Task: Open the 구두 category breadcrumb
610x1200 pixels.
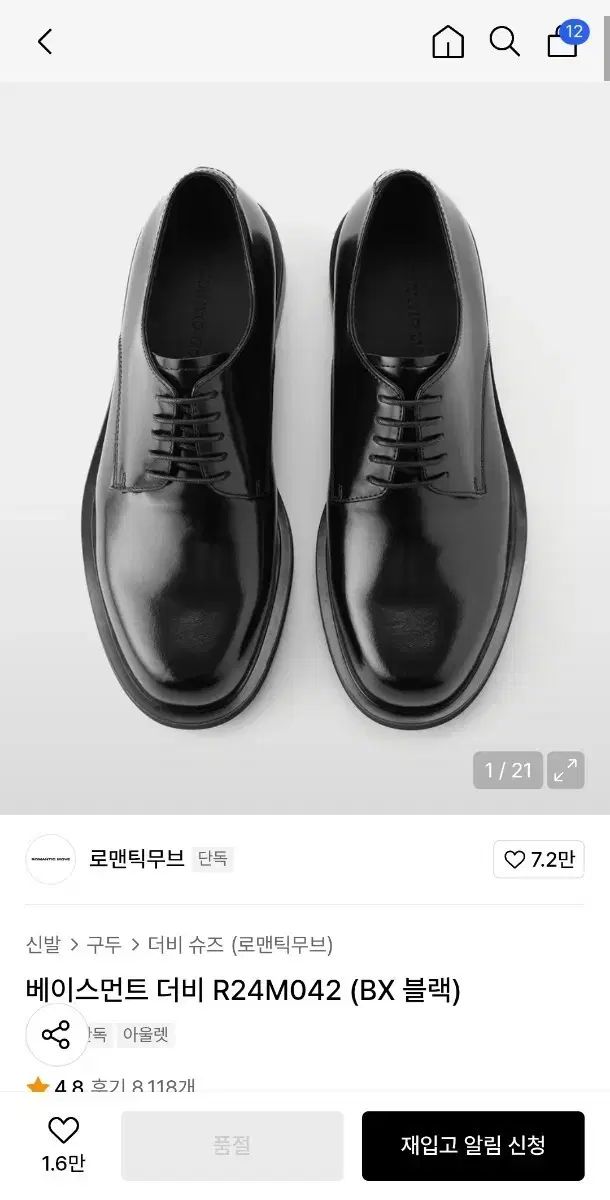Action: pos(104,944)
